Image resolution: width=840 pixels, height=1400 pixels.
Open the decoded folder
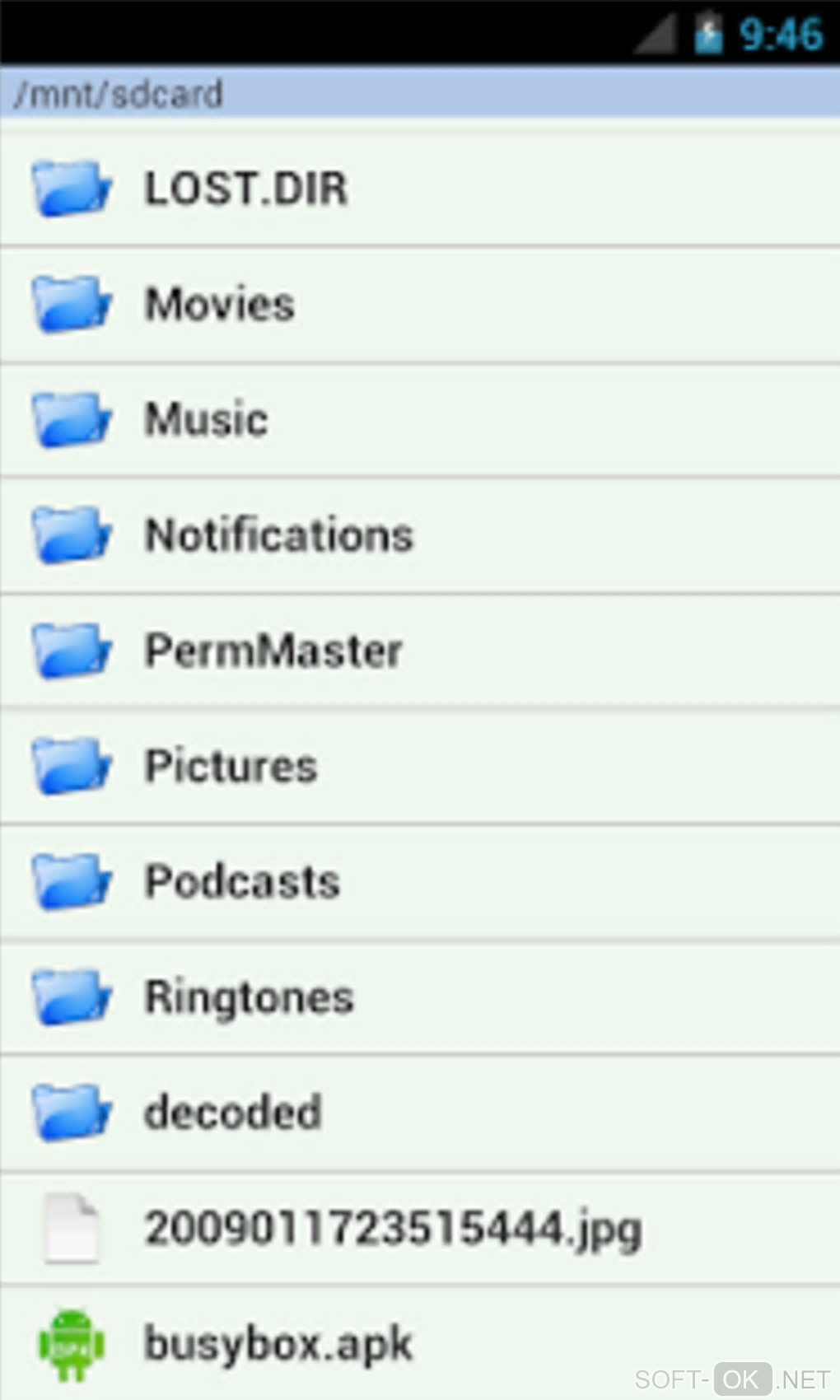232,1113
